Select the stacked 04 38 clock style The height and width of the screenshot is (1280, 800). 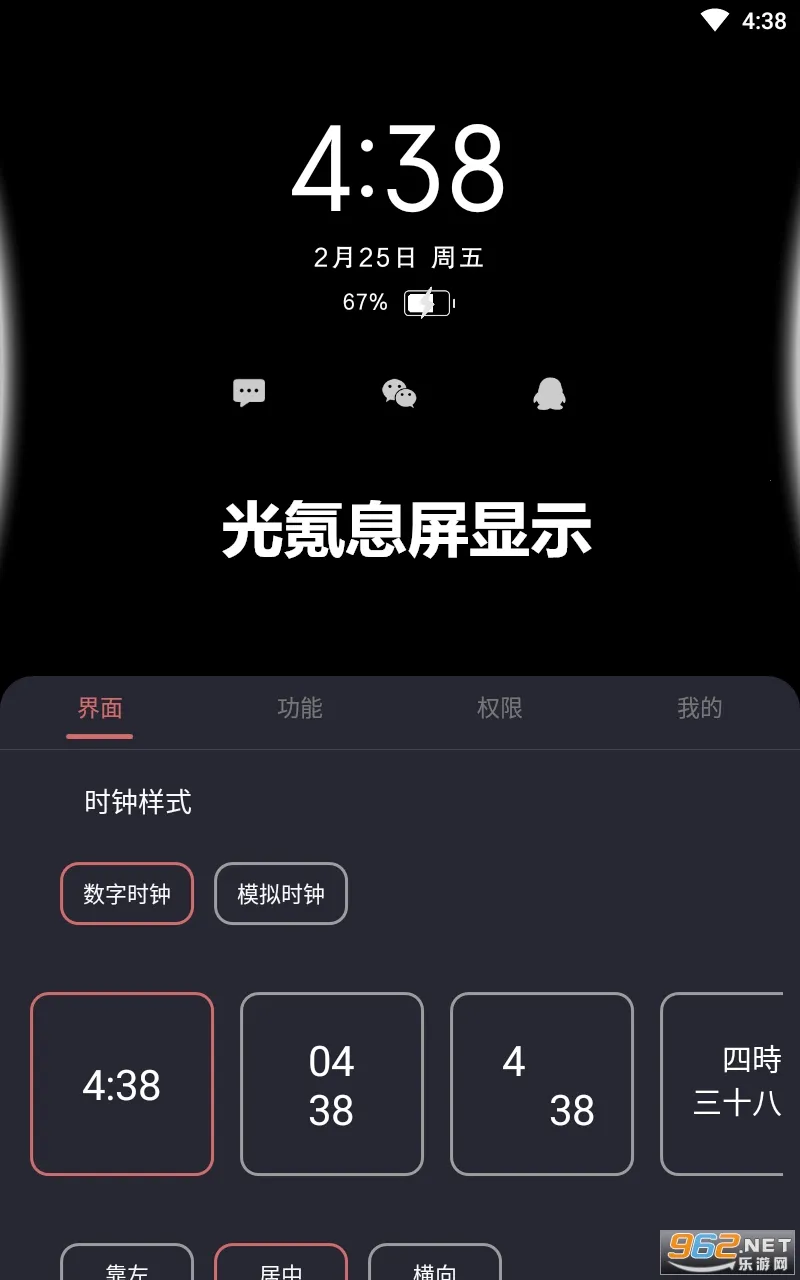332,1084
